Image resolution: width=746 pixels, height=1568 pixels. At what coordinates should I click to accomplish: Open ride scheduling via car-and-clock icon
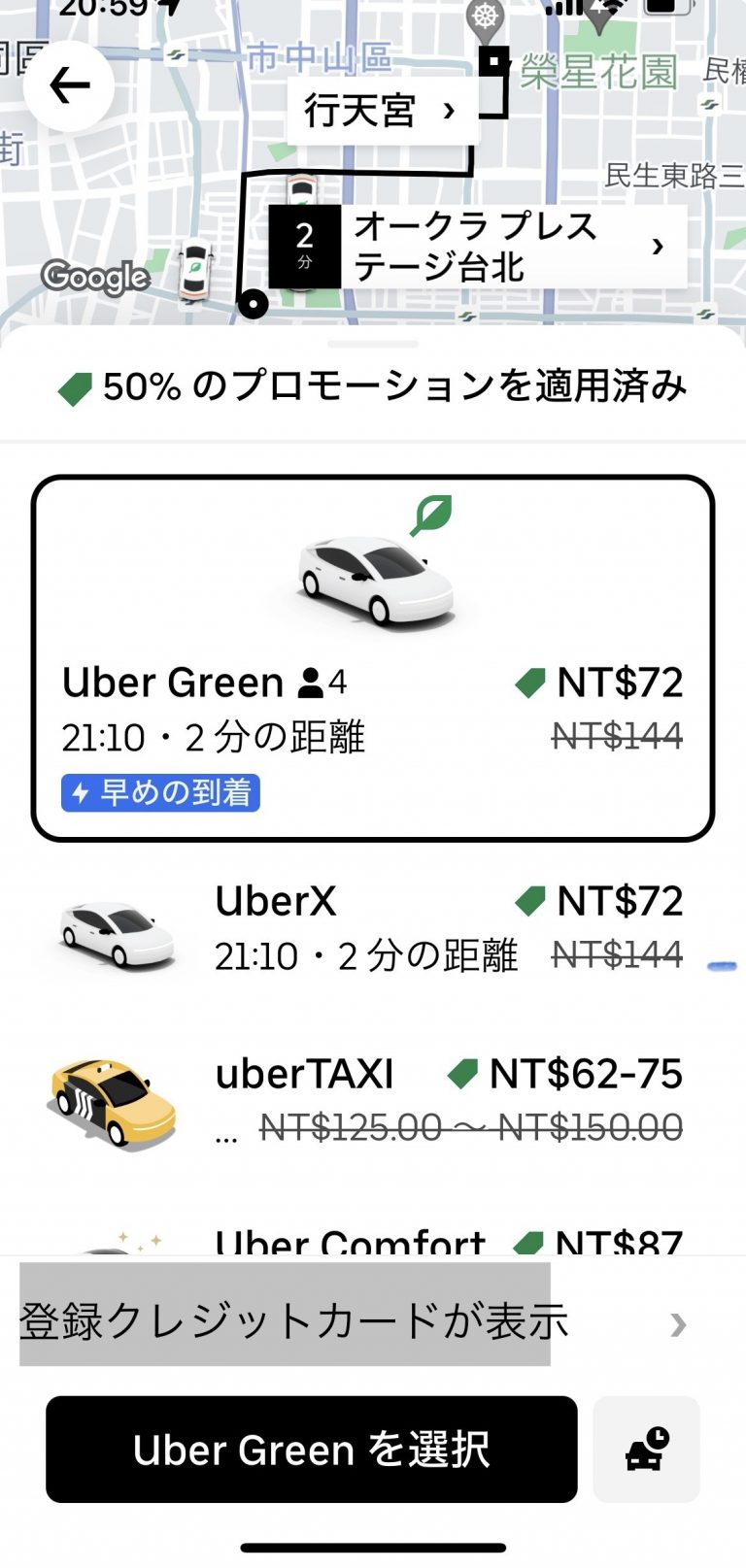[x=646, y=1448]
